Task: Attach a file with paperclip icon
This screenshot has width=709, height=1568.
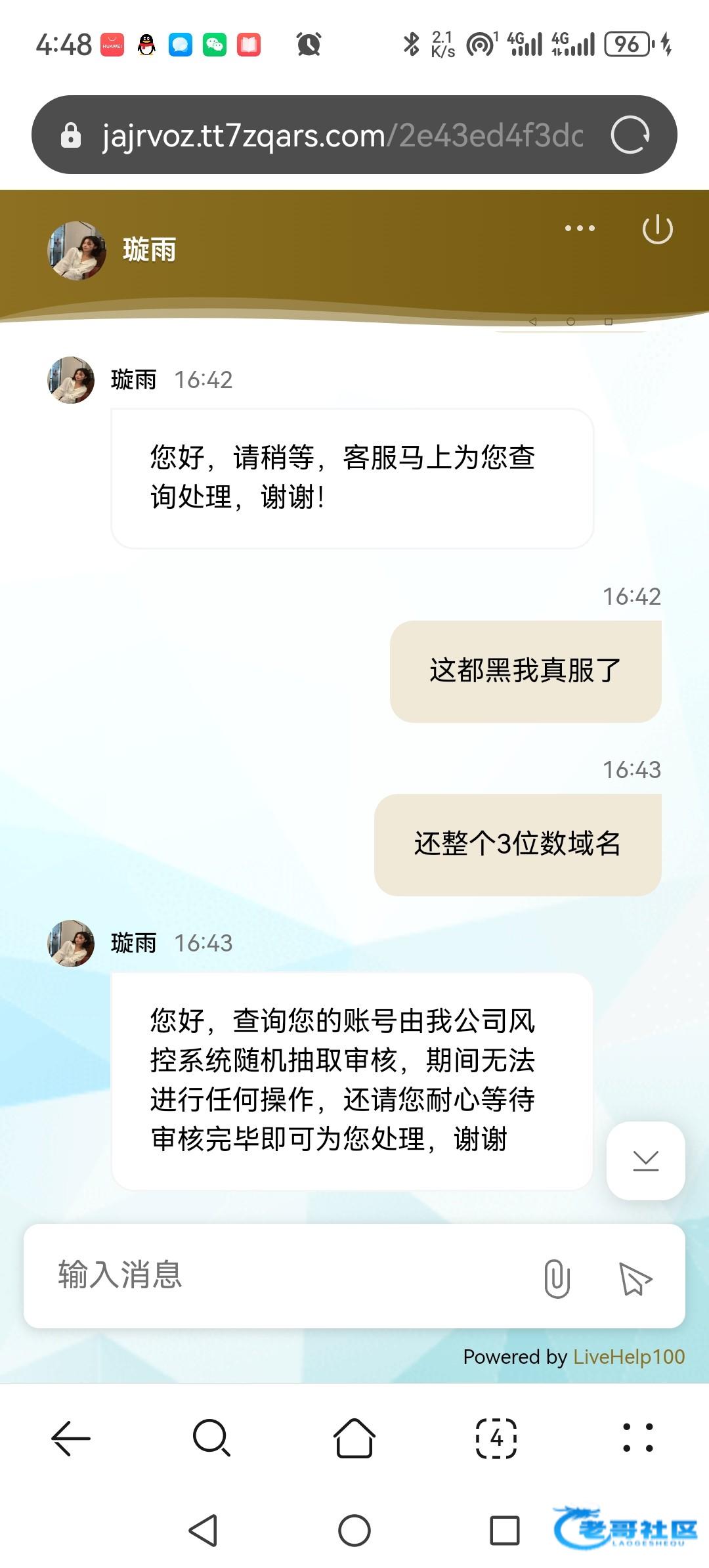Action: click(x=557, y=1278)
